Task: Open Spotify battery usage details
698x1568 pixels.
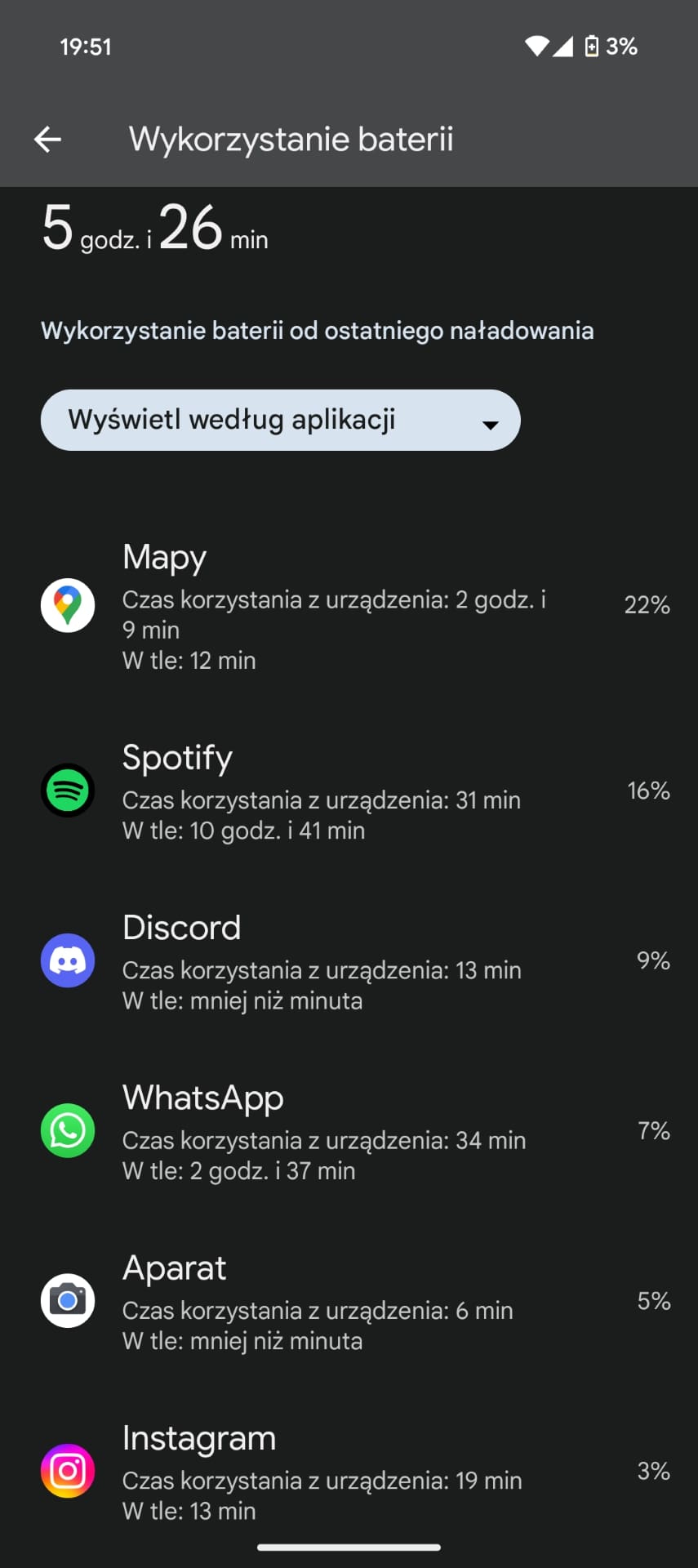Action: click(x=349, y=791)
